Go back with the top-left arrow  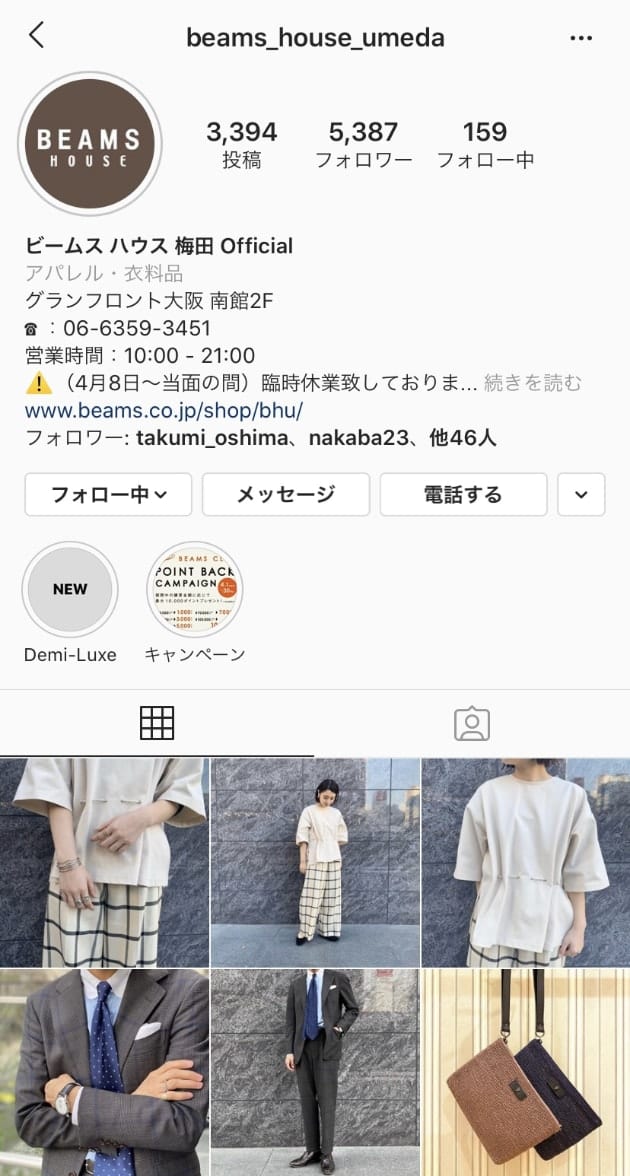(x=37, y=36)
